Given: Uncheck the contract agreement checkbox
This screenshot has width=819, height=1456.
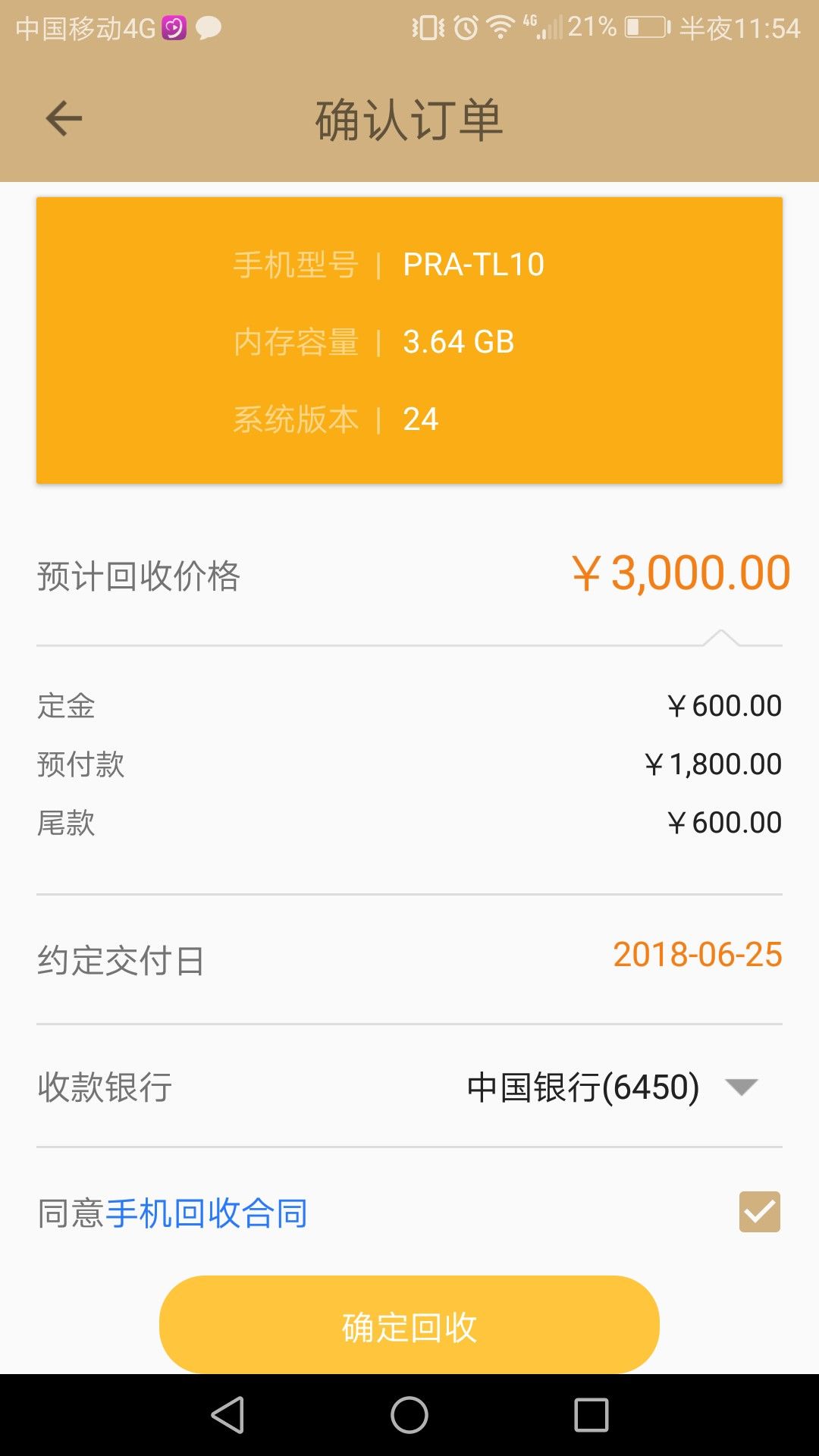Looking at the screenshot, I should click(x=759, y=1212).
